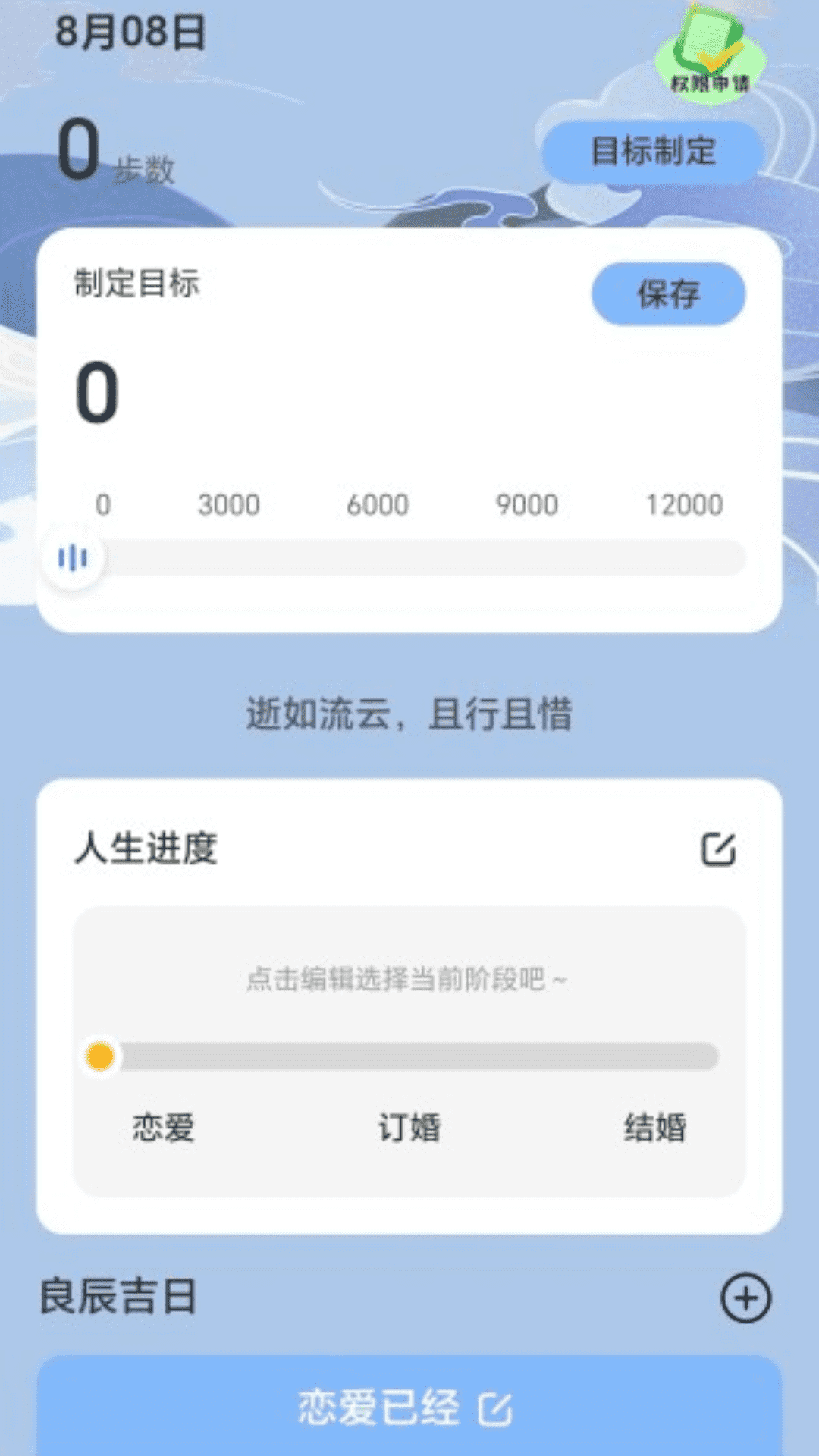Save the step goal with 保存
819x1456 pixels.
click(668, 293)
